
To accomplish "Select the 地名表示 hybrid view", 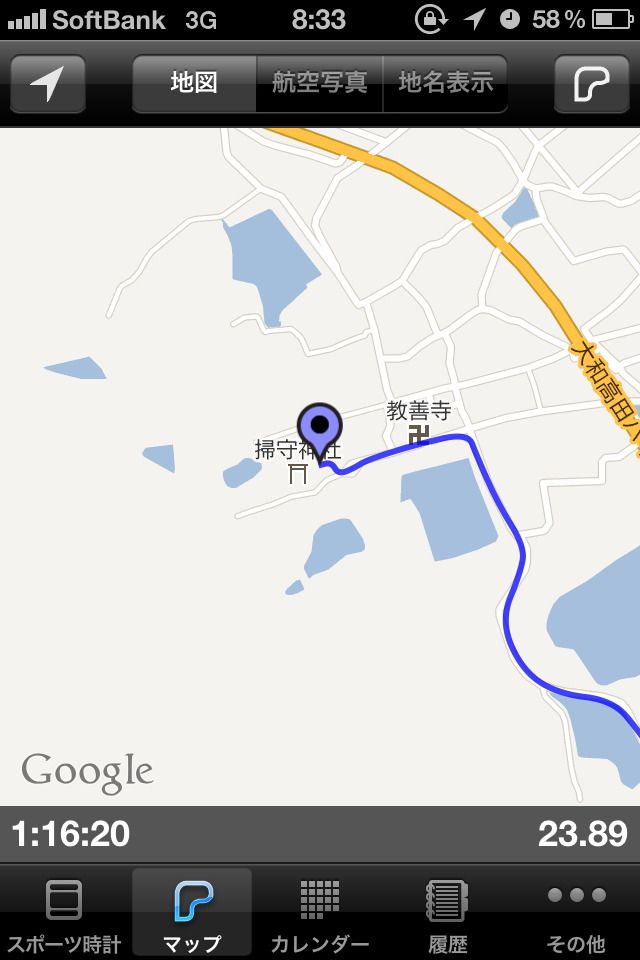I will click(446, 84).
